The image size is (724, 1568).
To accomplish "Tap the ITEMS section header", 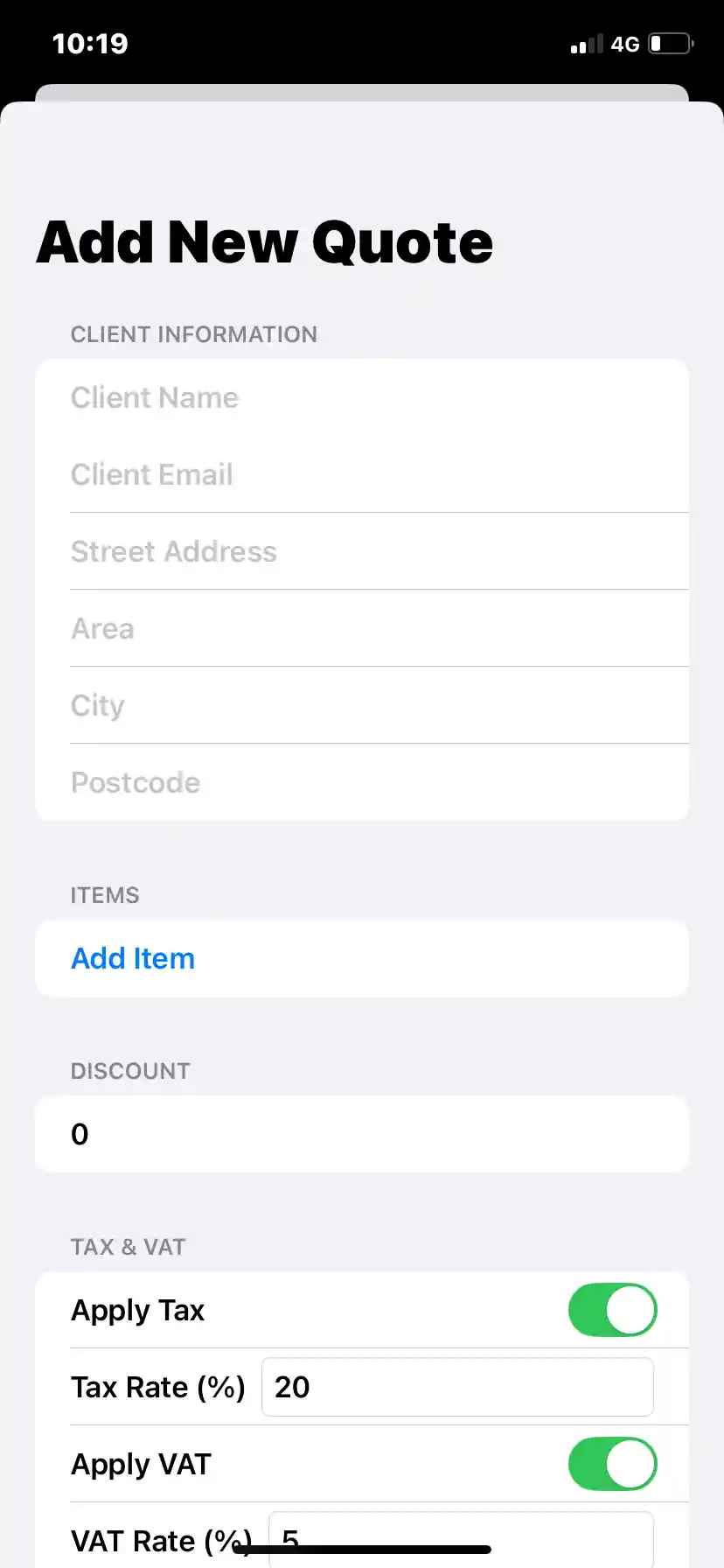I will (x=105, y=895).
